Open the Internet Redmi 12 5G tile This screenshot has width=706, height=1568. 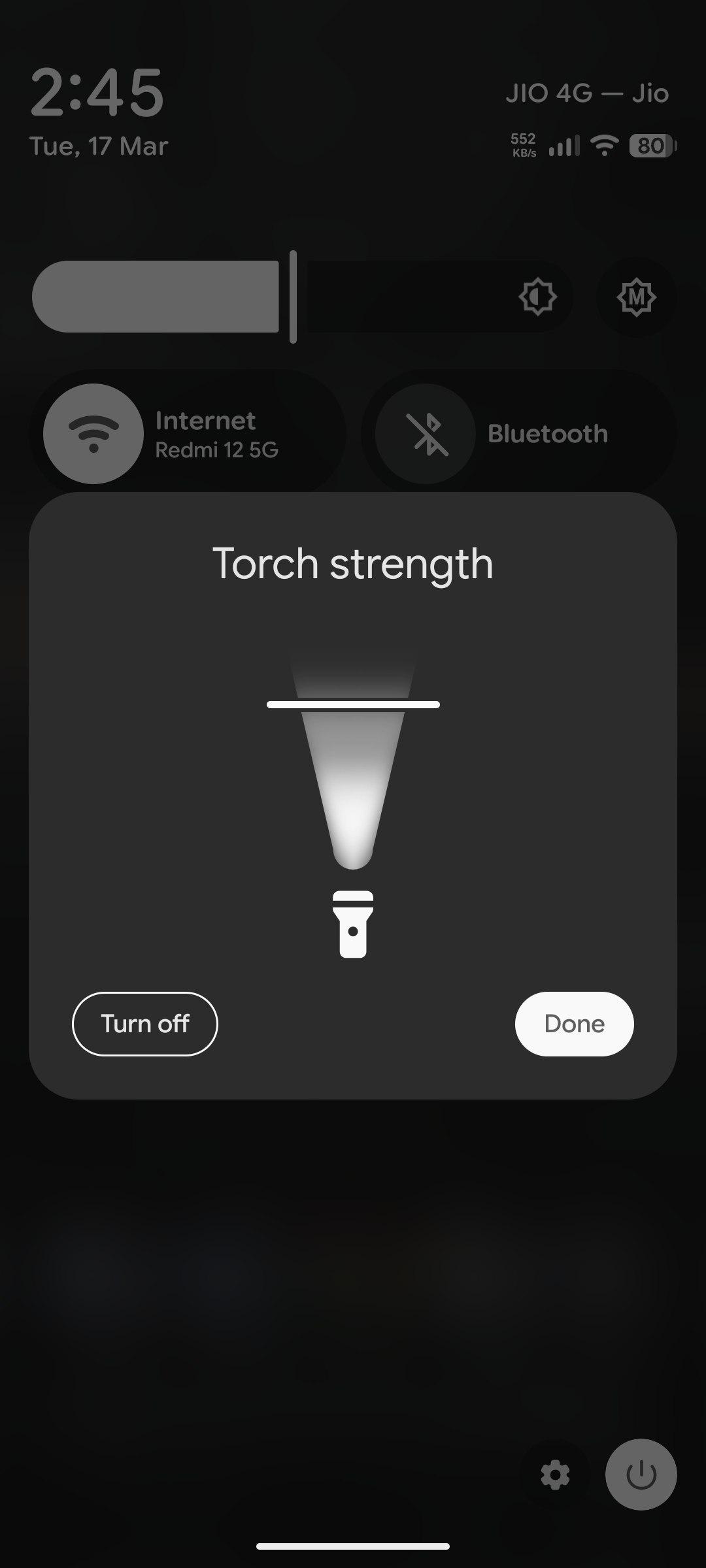click(x=188, y=434)
